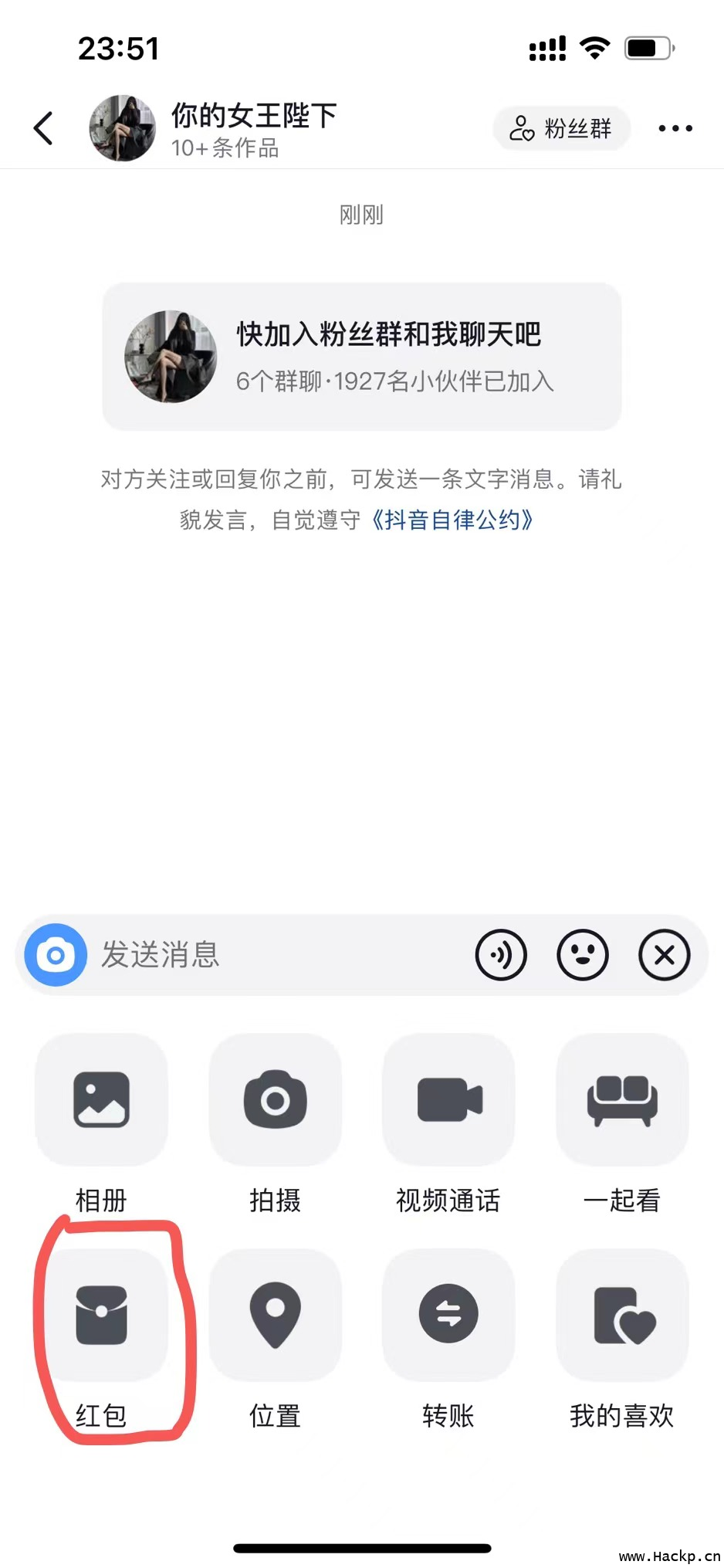Open the fan group invitation card

click(361, 357)
